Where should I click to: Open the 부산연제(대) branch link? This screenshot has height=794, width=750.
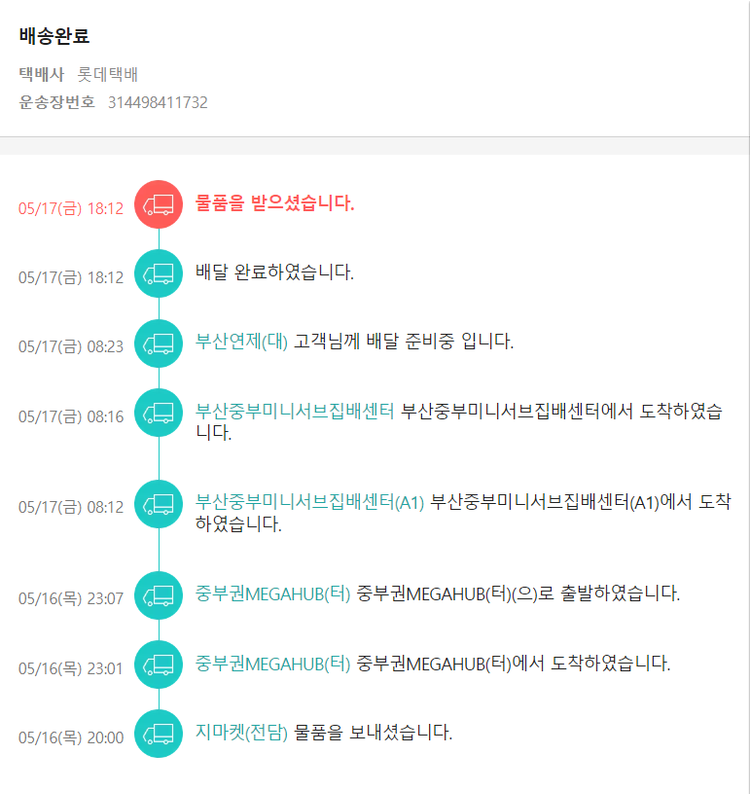[242, 342]
